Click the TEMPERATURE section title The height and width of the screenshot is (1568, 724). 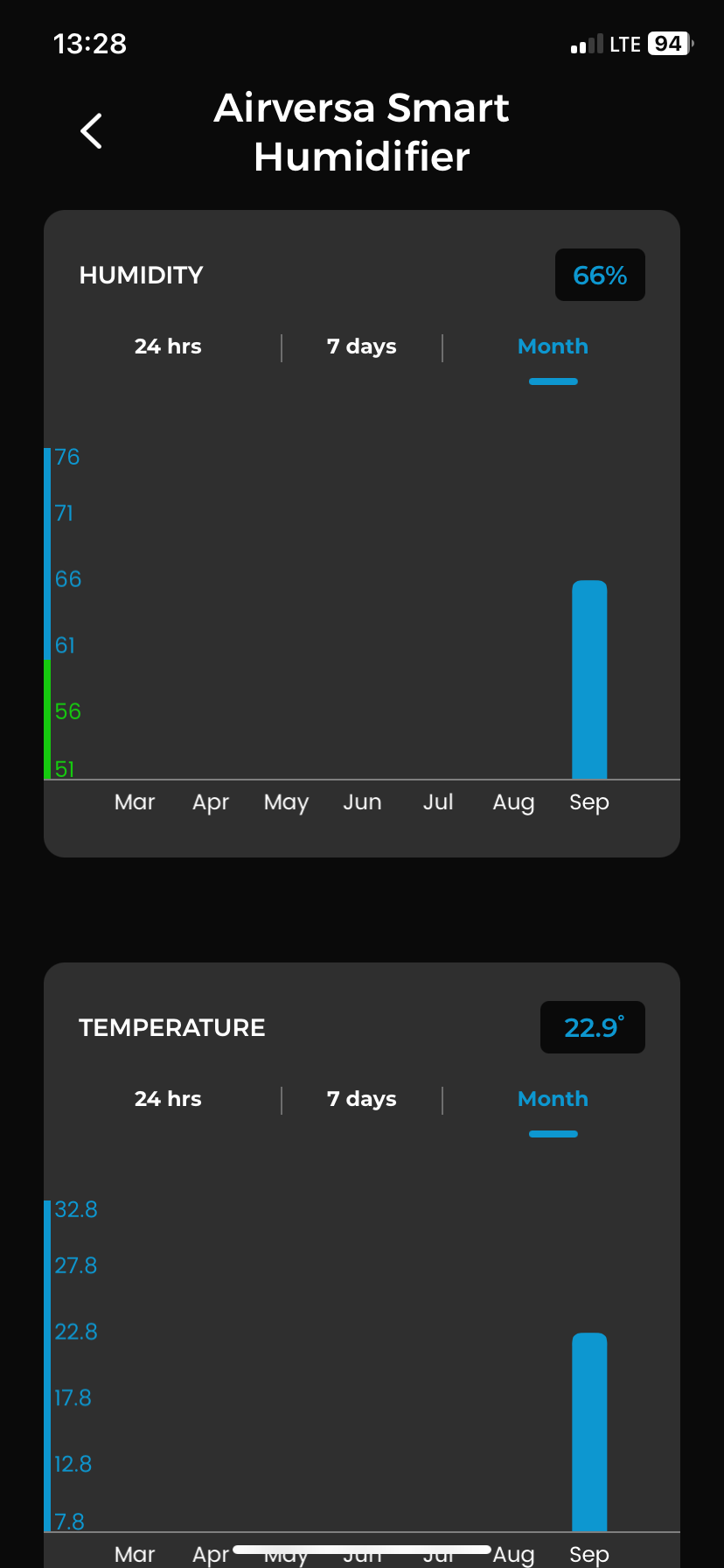coord(171,1027)
